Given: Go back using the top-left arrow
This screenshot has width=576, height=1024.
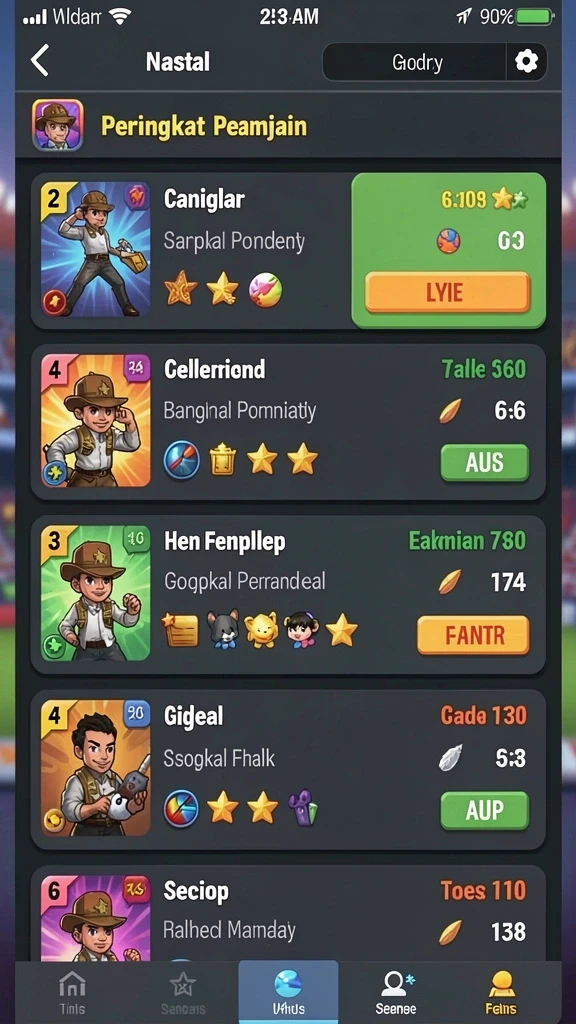Looking at the screenshot, I should 40,61.
